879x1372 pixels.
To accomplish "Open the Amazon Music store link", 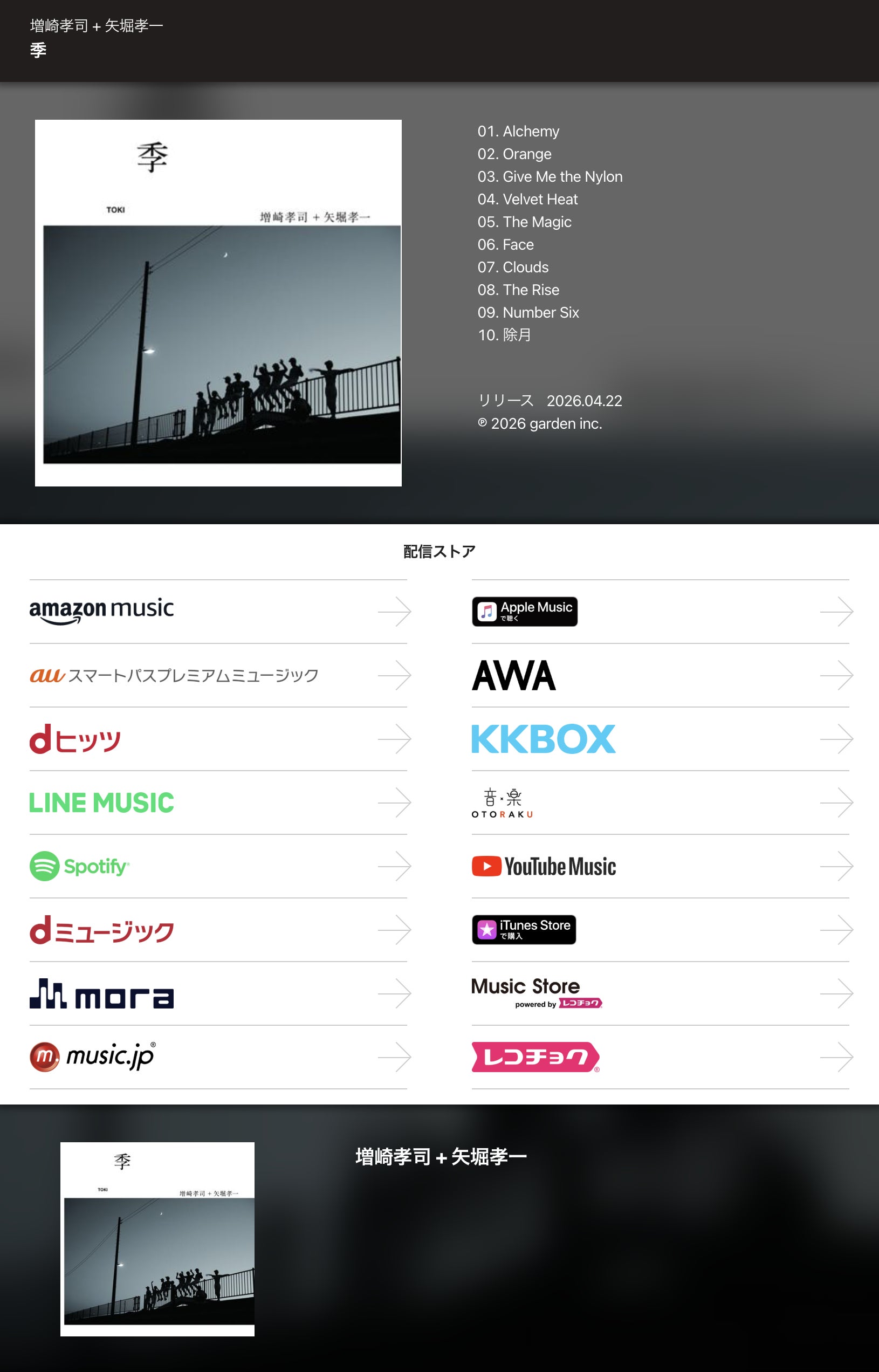I will [x=218, y=611].
